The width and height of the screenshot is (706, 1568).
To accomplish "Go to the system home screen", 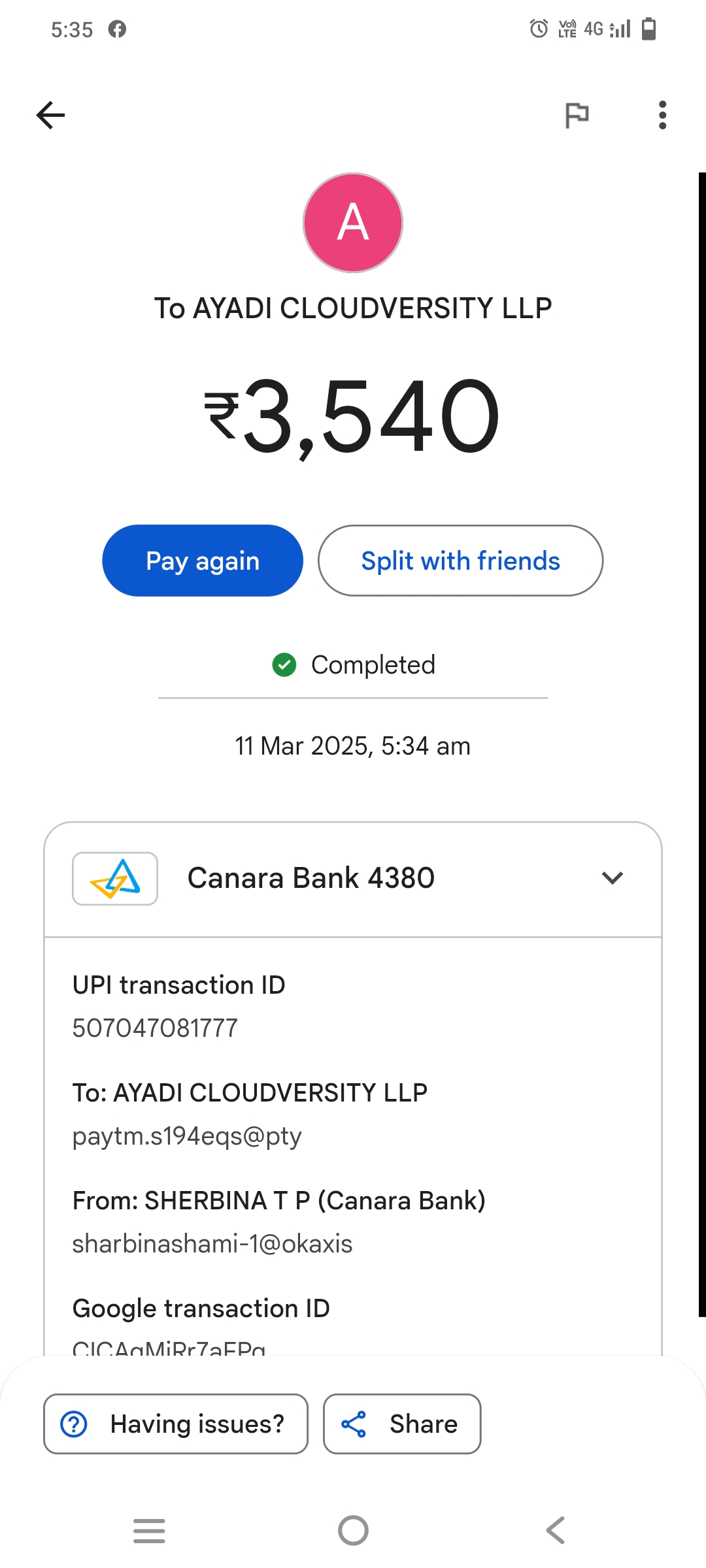I will pos(353,1530).
